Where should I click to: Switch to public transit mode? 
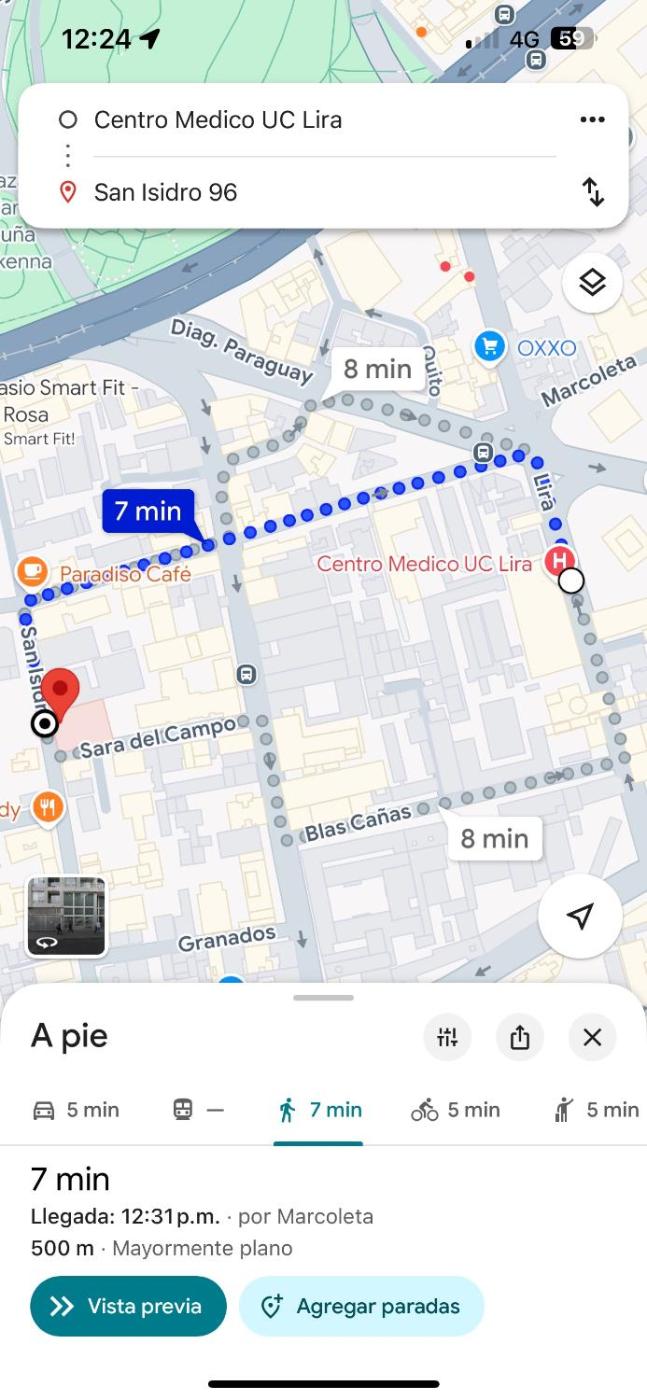pos(198,1110)
